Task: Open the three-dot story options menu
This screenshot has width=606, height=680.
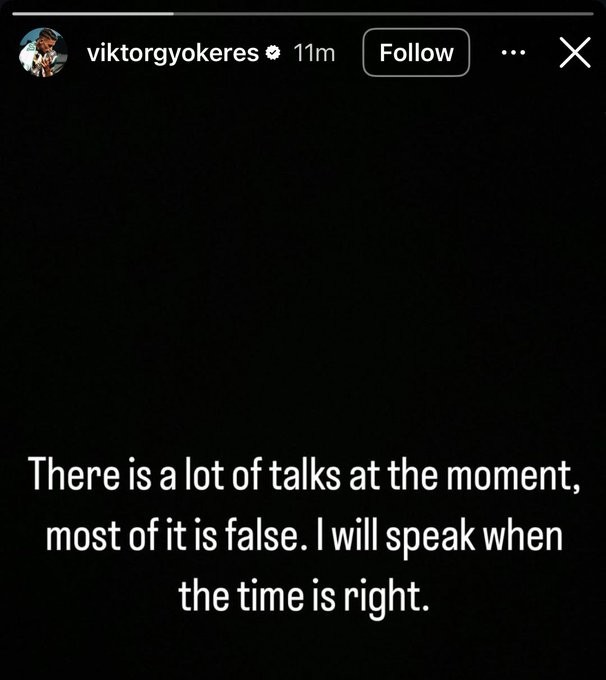Action: [512, 53]
